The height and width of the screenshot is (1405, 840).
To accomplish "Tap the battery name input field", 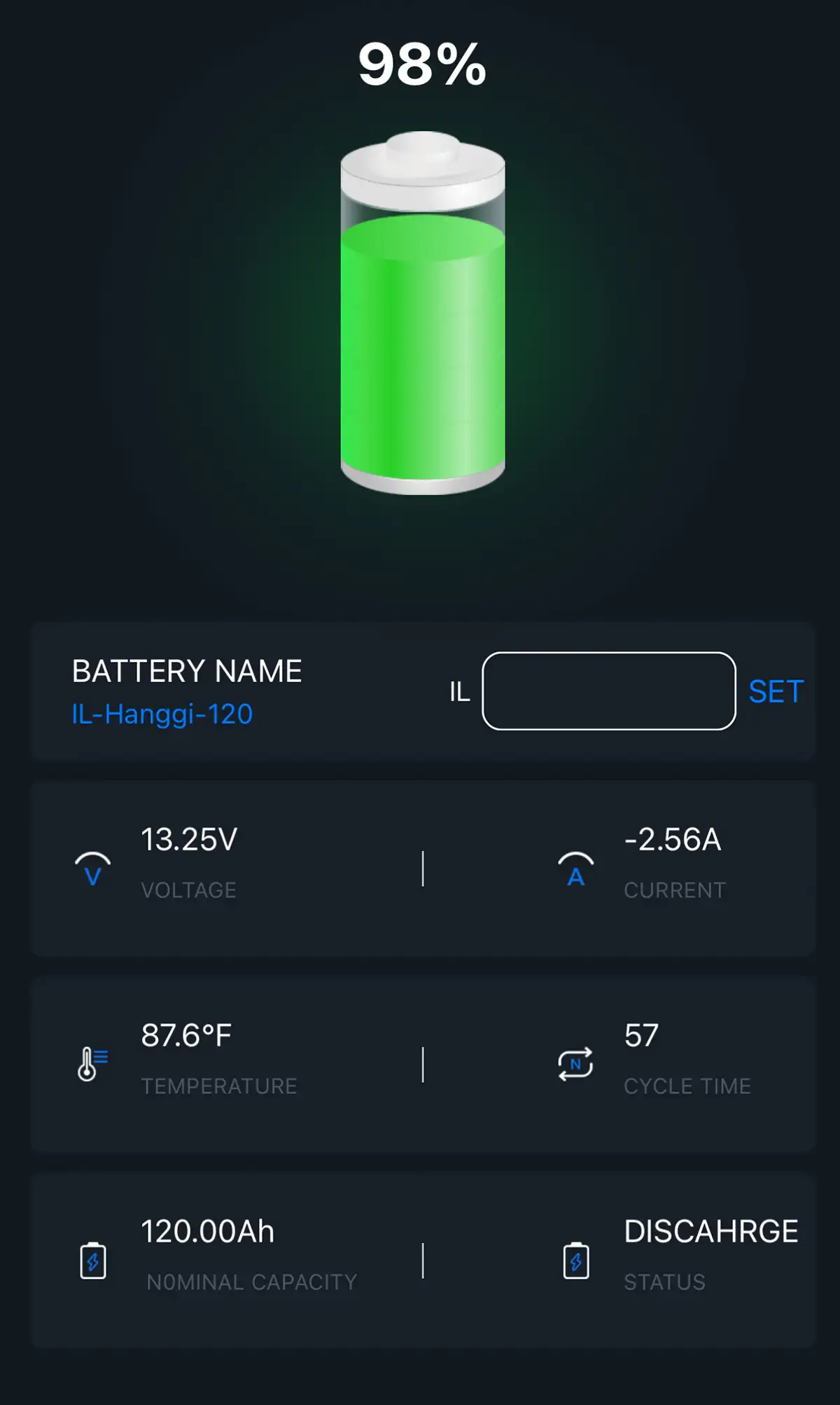I will click(x=608, y=691).
